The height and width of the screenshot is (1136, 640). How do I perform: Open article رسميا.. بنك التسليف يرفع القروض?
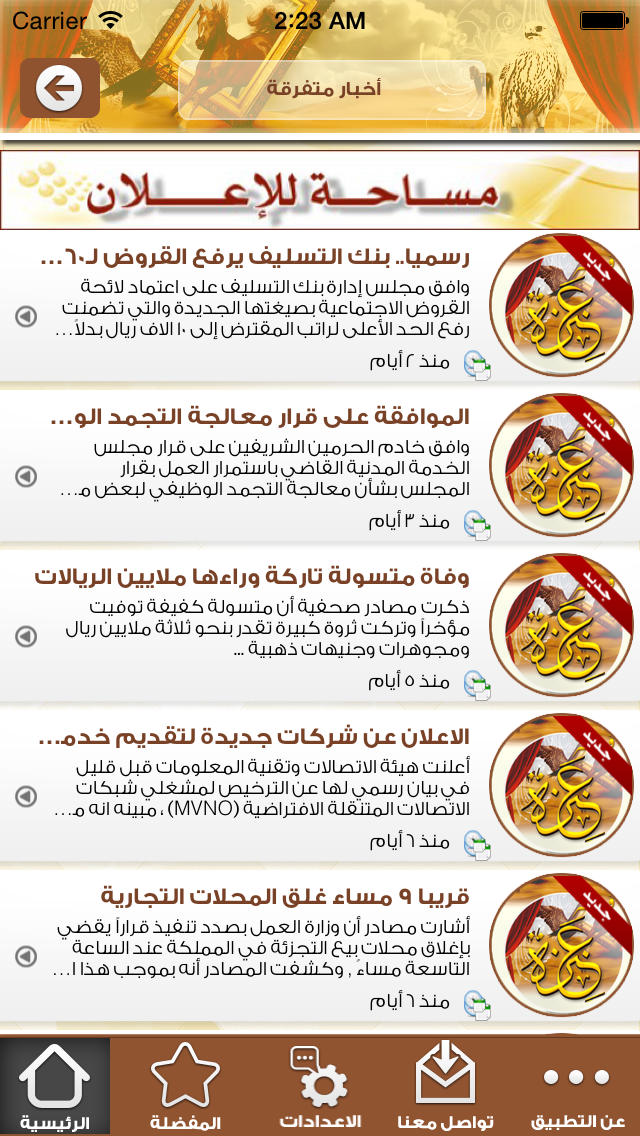point(320,306)
